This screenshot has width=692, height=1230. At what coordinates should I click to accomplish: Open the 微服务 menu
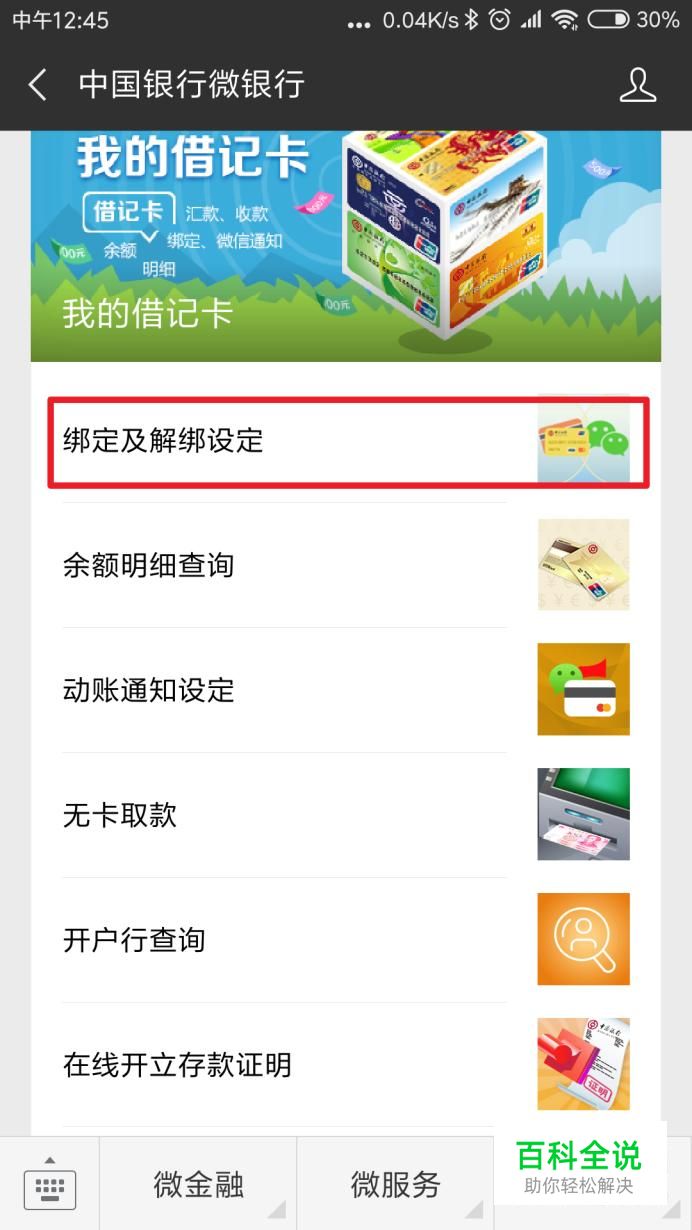[x=395, y=1185]
